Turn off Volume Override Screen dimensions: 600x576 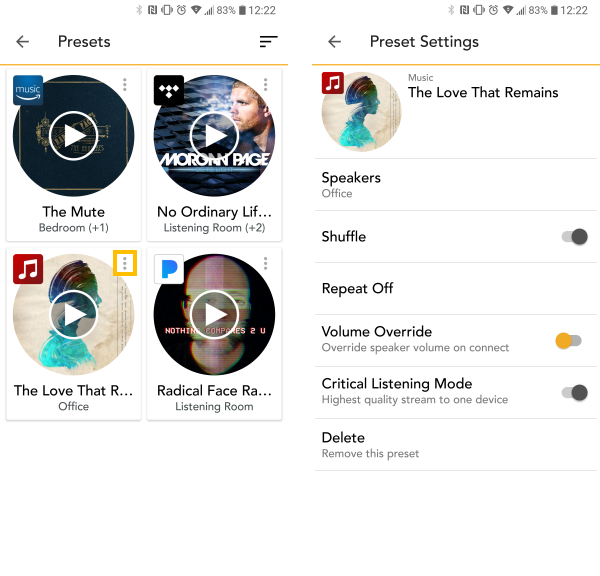click(568, 341)
